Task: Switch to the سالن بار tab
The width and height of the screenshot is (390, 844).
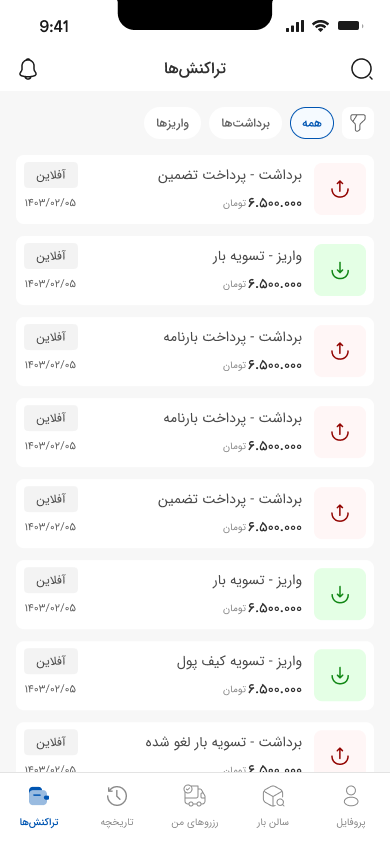Action: (273, 806)
